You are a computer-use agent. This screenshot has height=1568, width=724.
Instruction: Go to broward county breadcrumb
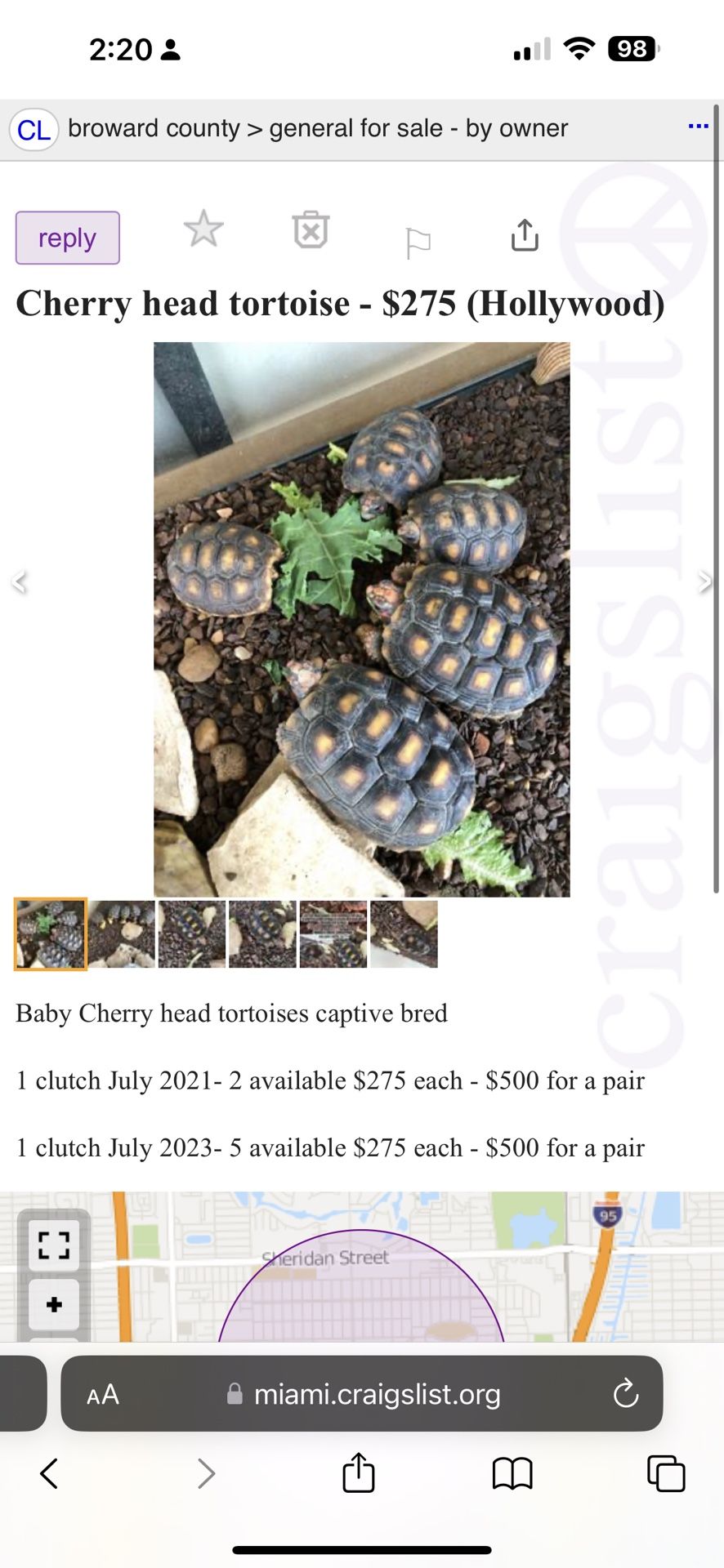(154, 128)
